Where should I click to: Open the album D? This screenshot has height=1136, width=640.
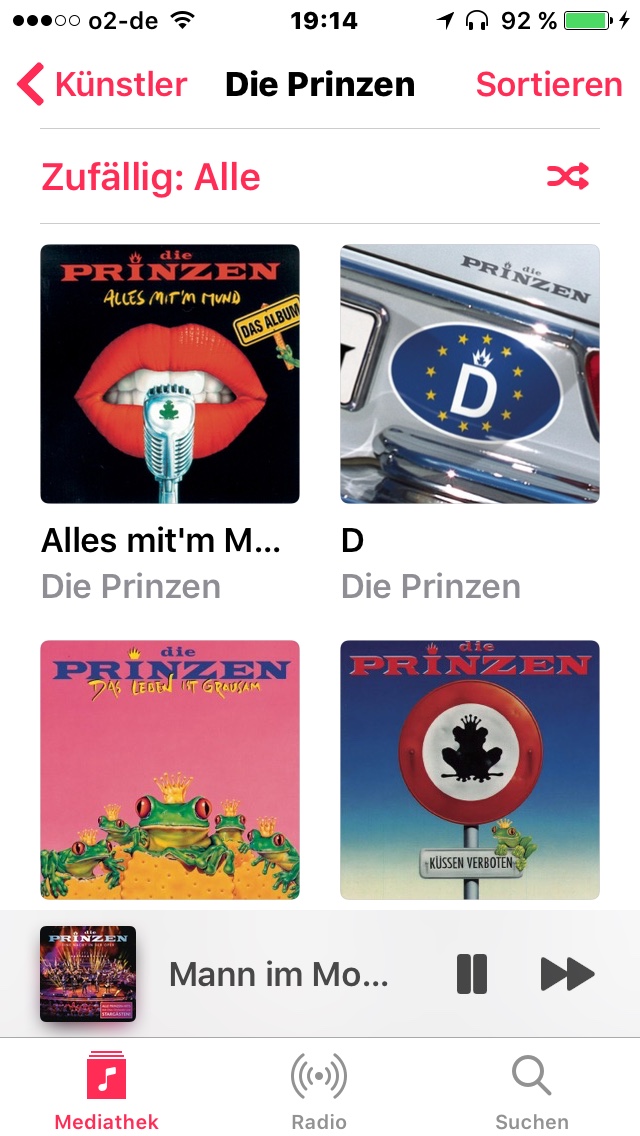point(470,374)
